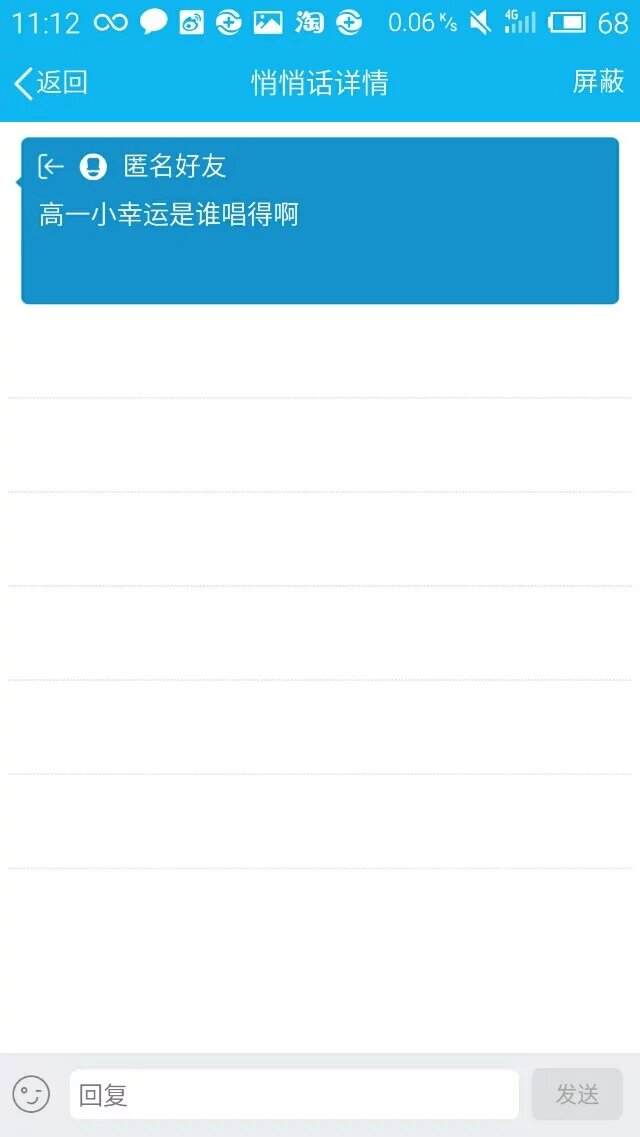
Task: Focus the 回复 reply text field
Action: click(293, 1094)
